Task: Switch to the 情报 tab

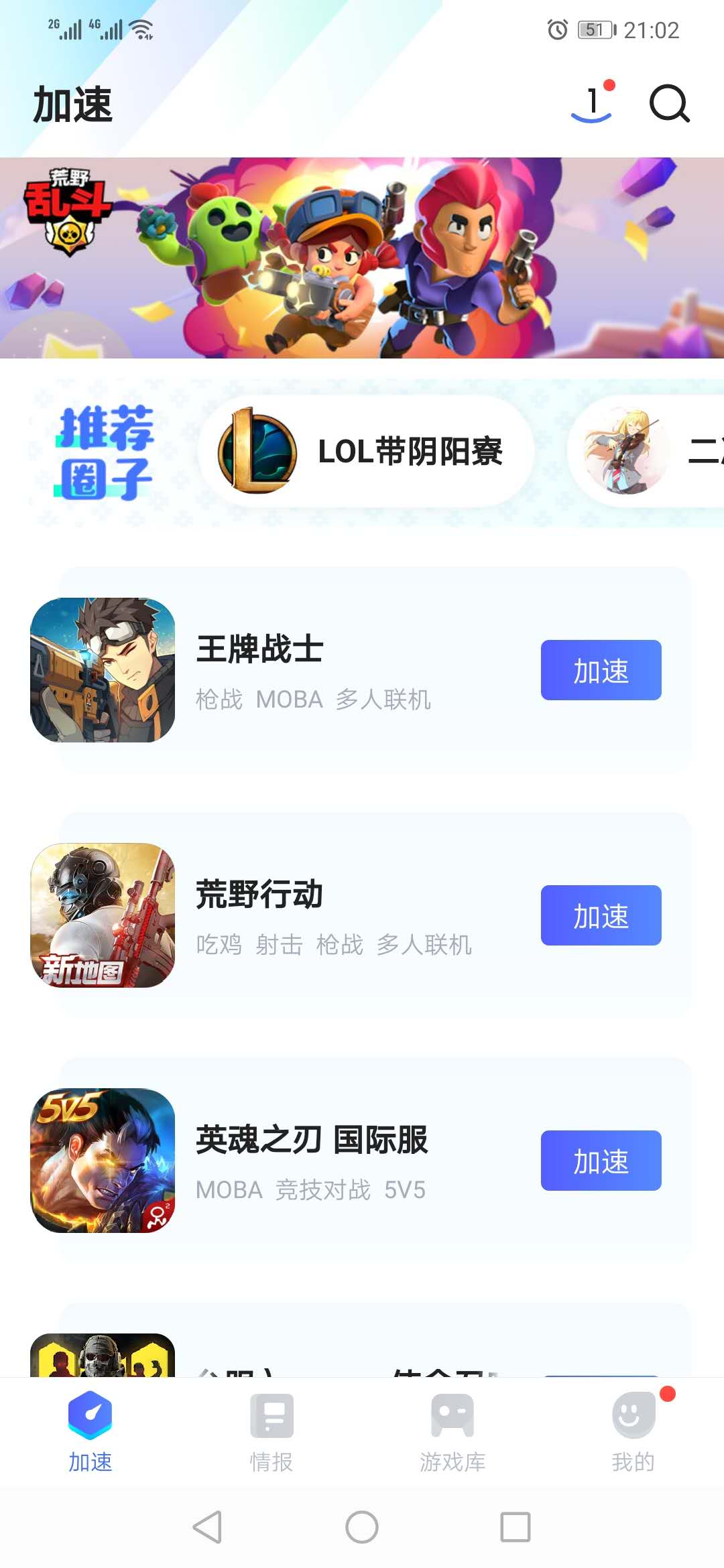Action: tap(271, 1432)
